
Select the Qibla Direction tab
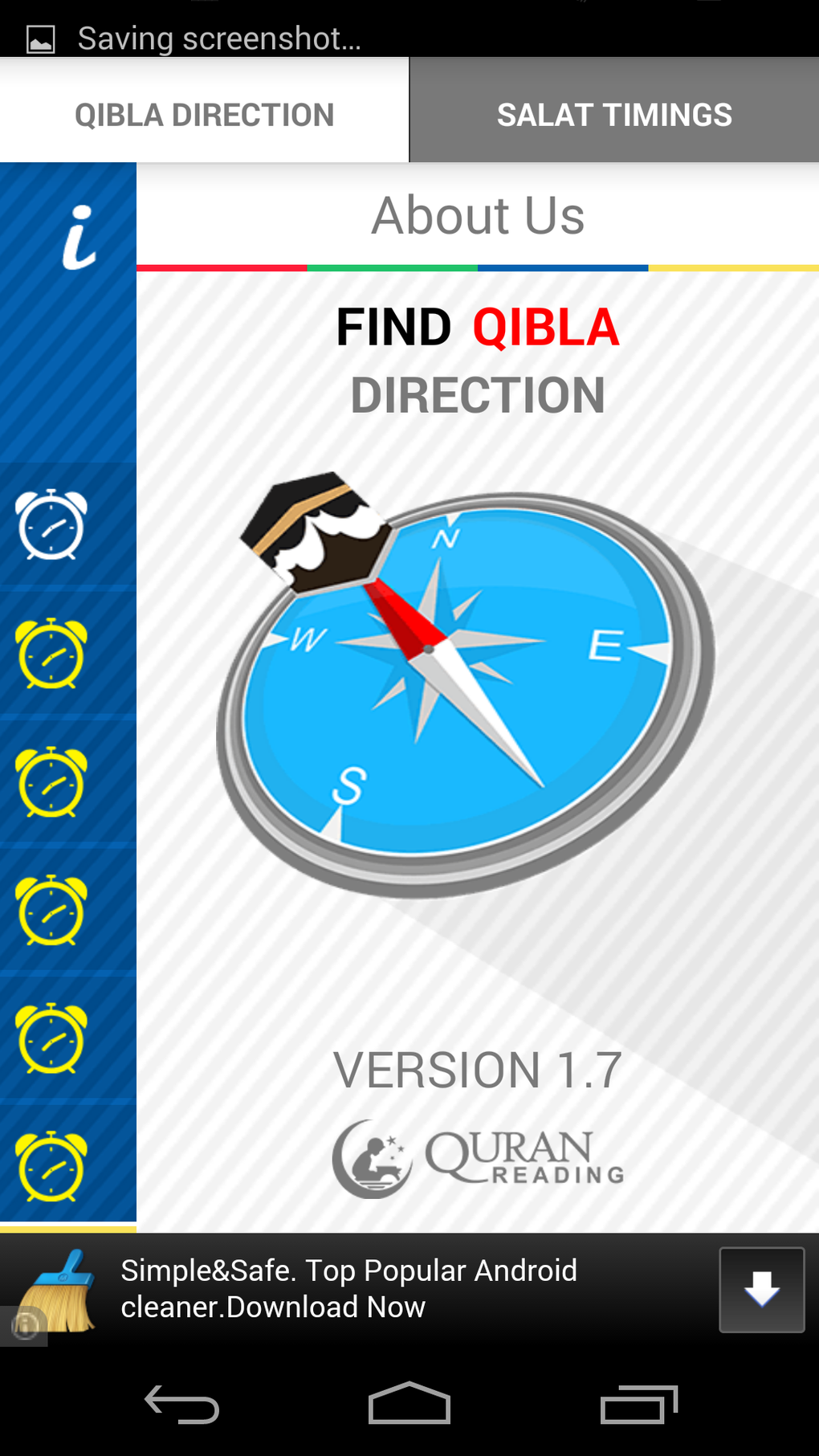click(204, 111)
